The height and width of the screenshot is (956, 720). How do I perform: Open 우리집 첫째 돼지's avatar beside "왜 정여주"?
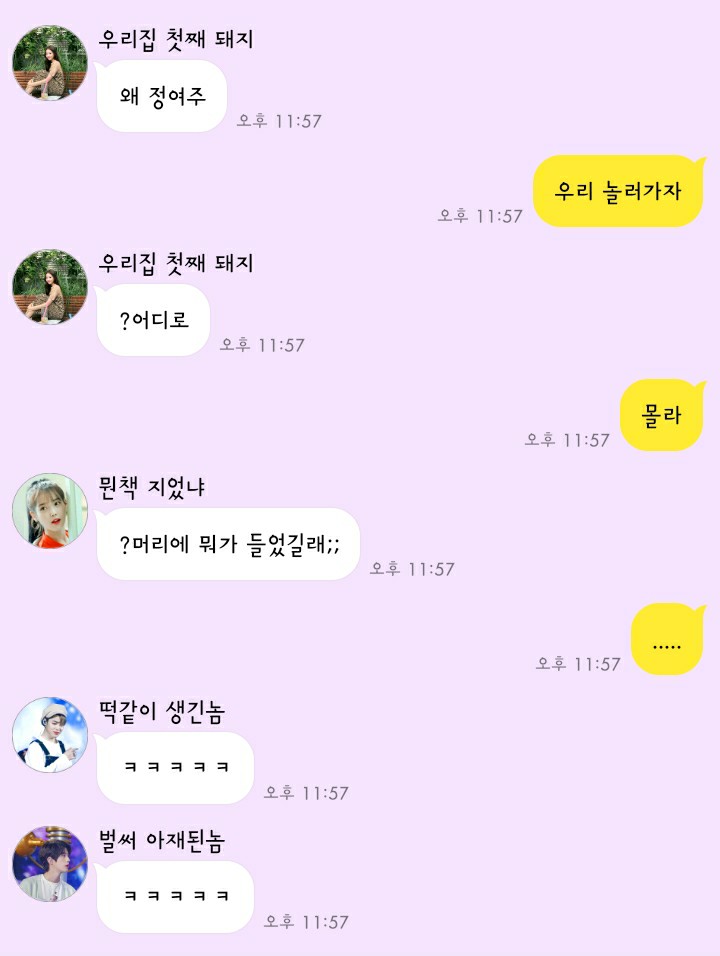click(x=50, y=63)
